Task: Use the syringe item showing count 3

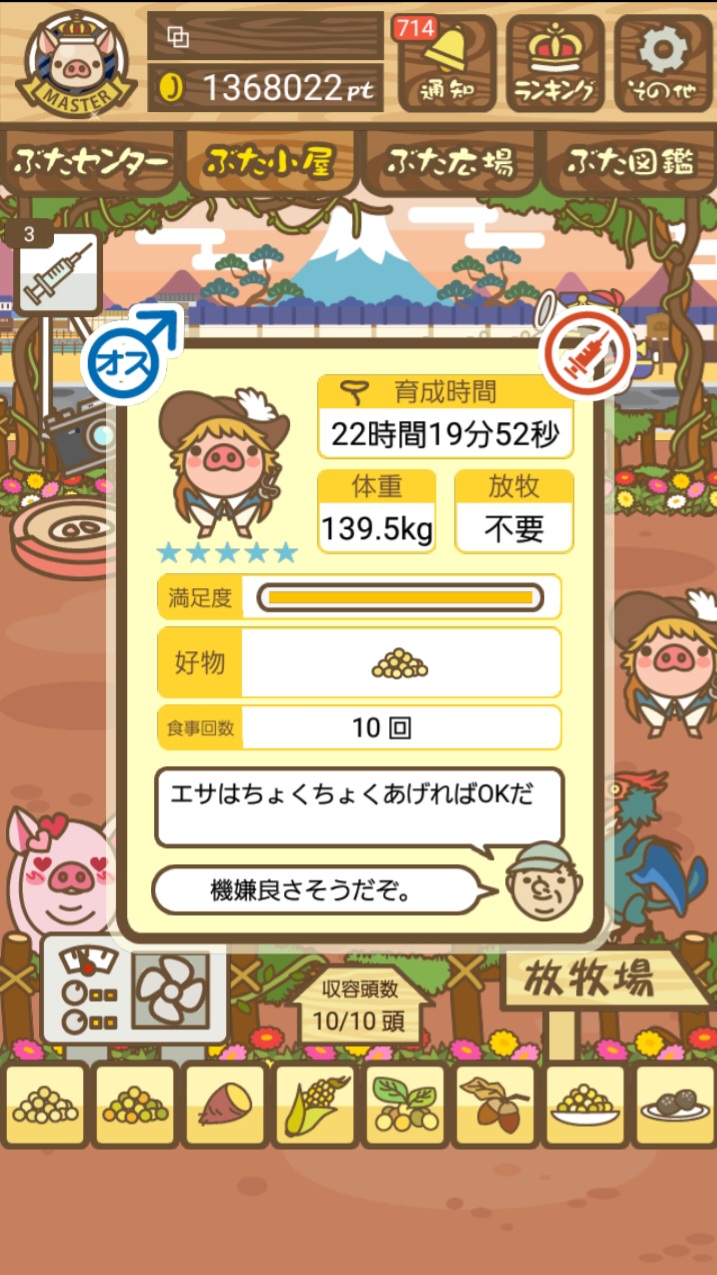Action: [58, 273]
